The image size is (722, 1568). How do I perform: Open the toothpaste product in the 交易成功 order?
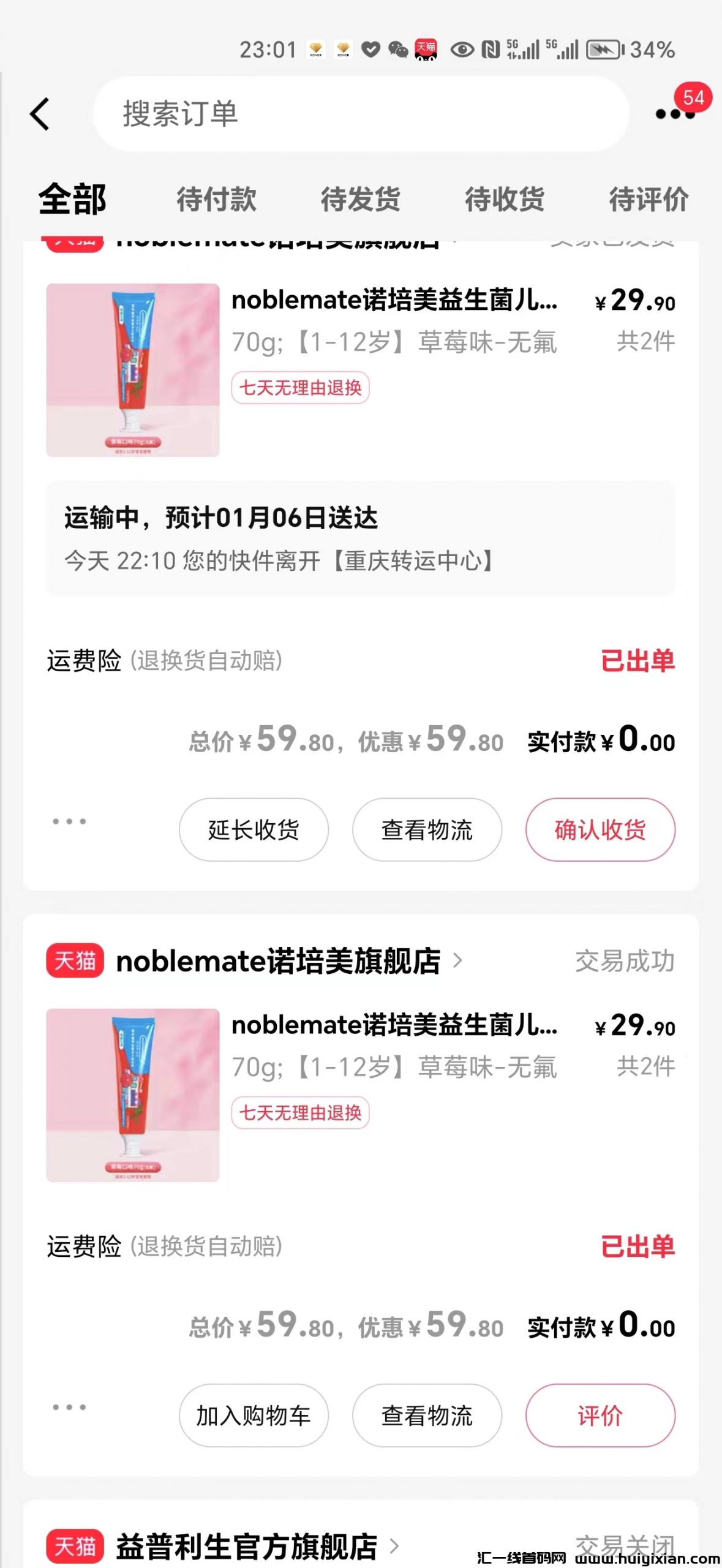[133, 1095]
